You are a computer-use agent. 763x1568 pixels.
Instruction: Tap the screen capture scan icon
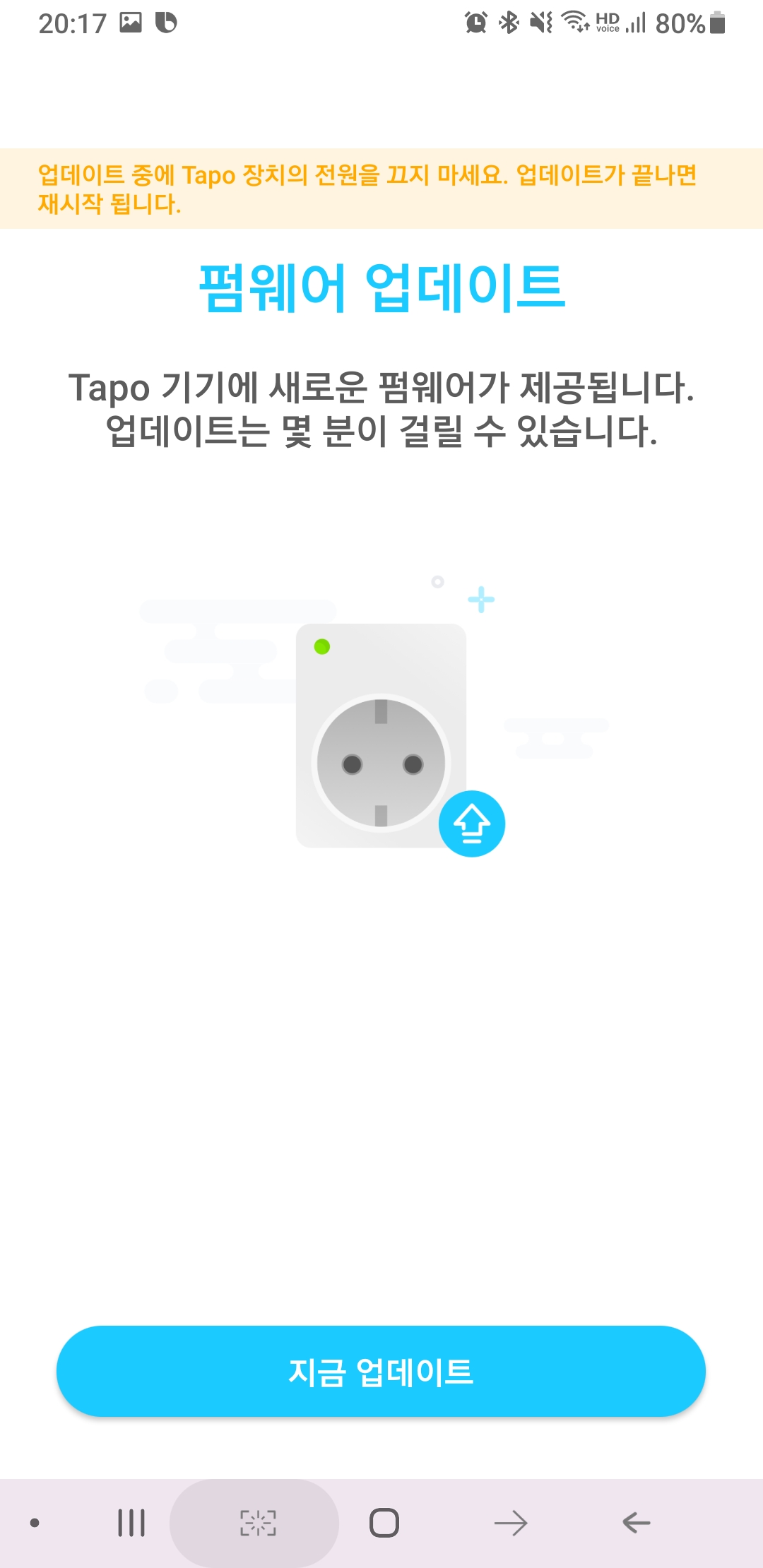(x=258, y=1523)
